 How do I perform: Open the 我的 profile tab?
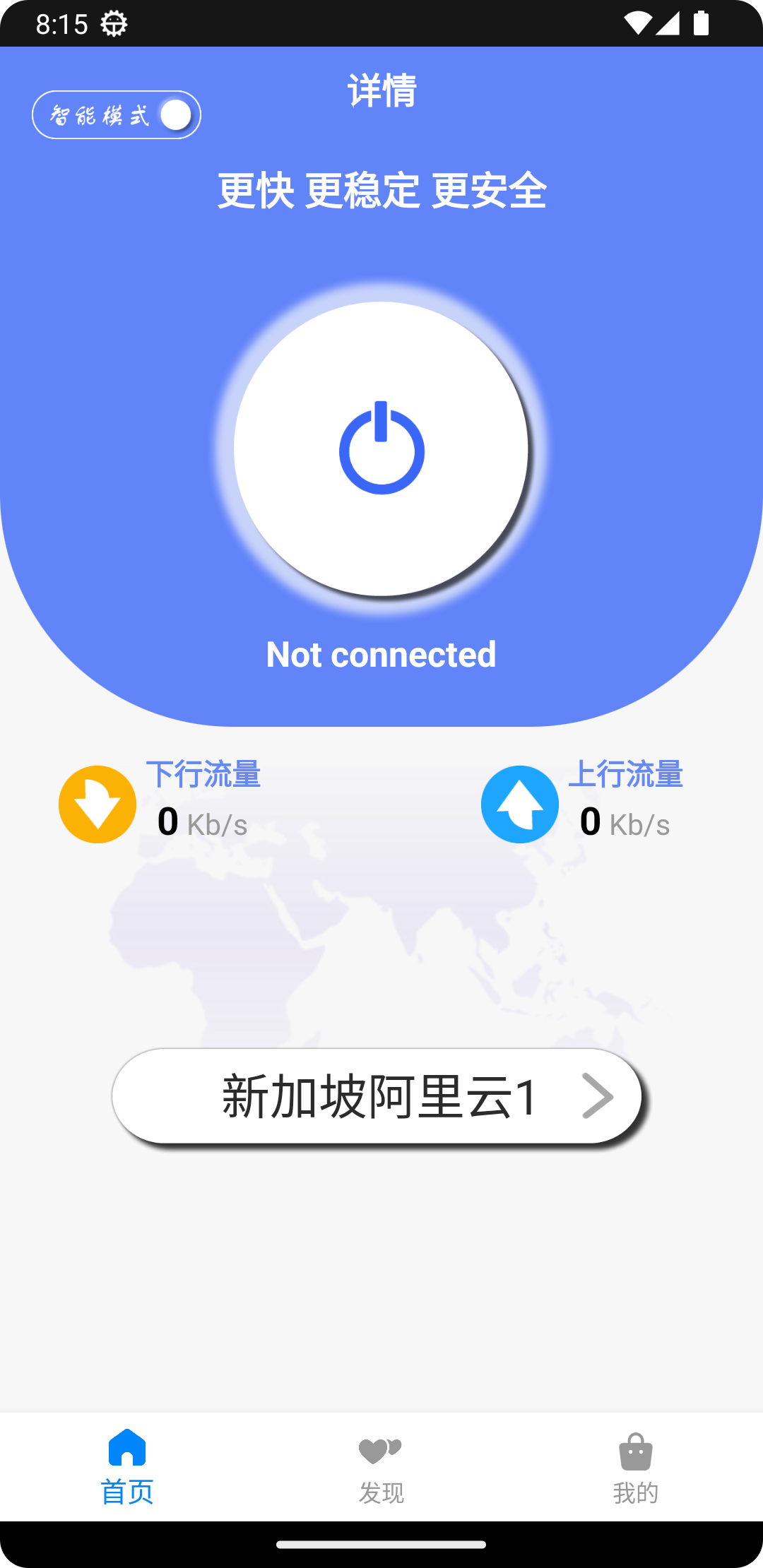[635, 1466]
